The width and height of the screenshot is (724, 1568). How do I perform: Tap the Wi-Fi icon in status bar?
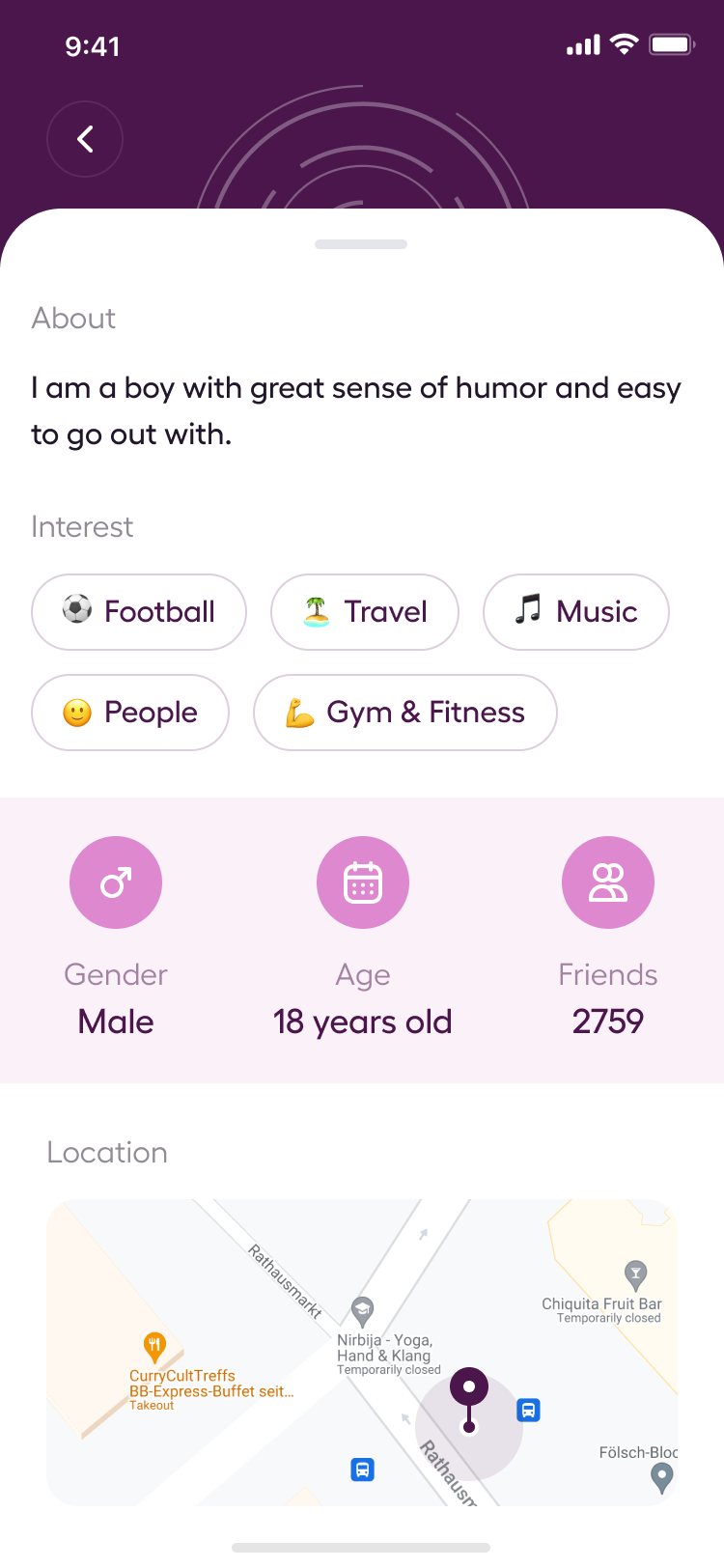coord(623,43)
